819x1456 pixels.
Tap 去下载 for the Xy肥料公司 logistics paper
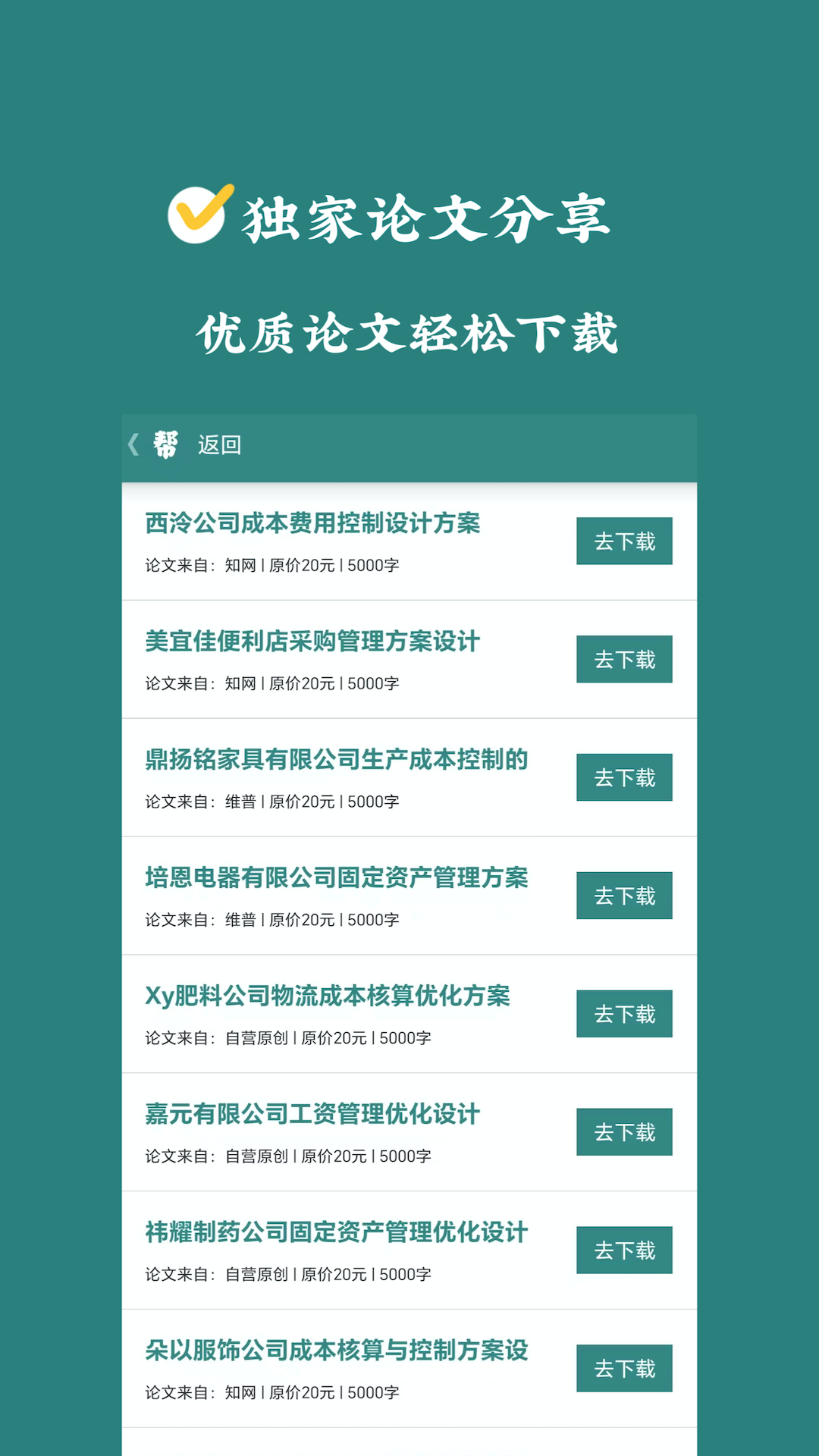(x=624, y=1013)
